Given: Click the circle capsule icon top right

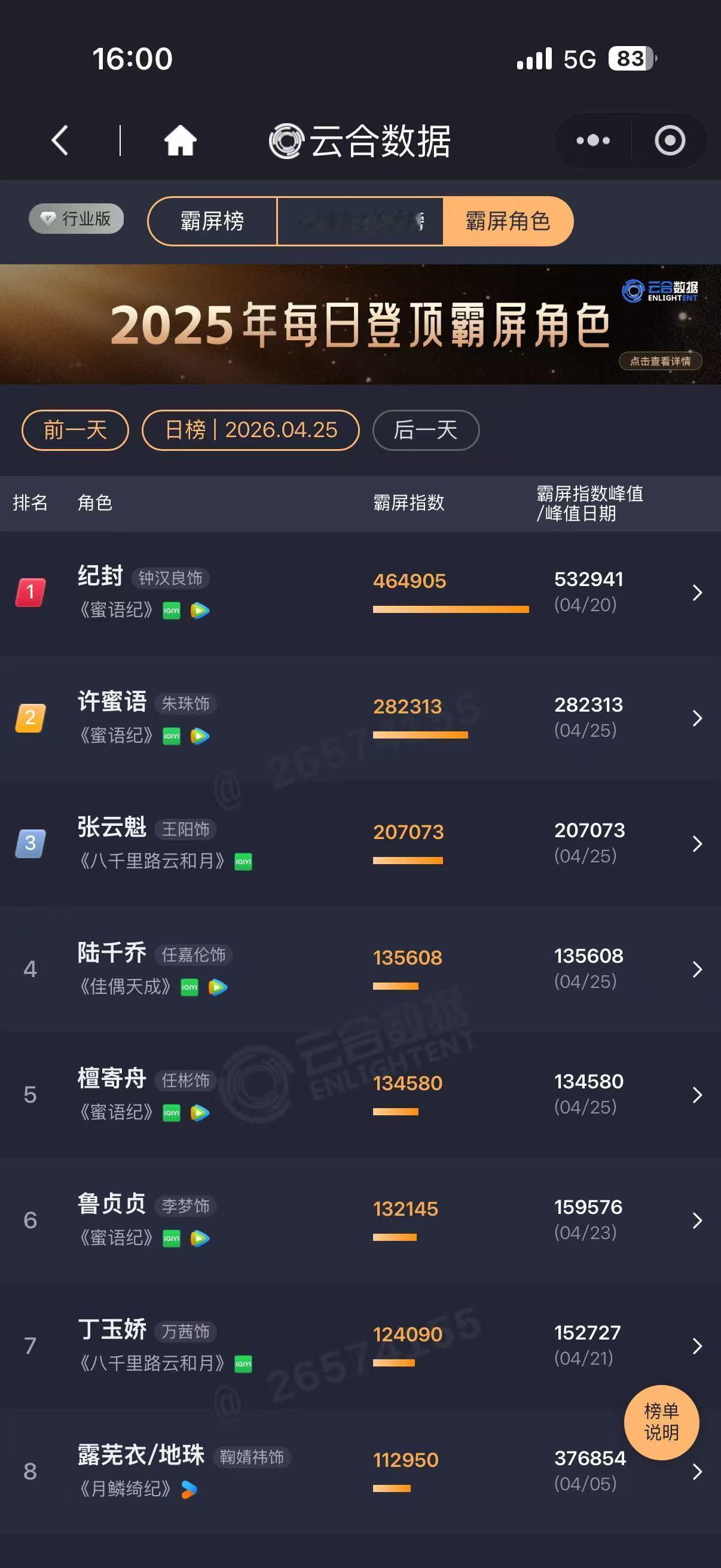Looking at the screenshot, I should point(670,139).
